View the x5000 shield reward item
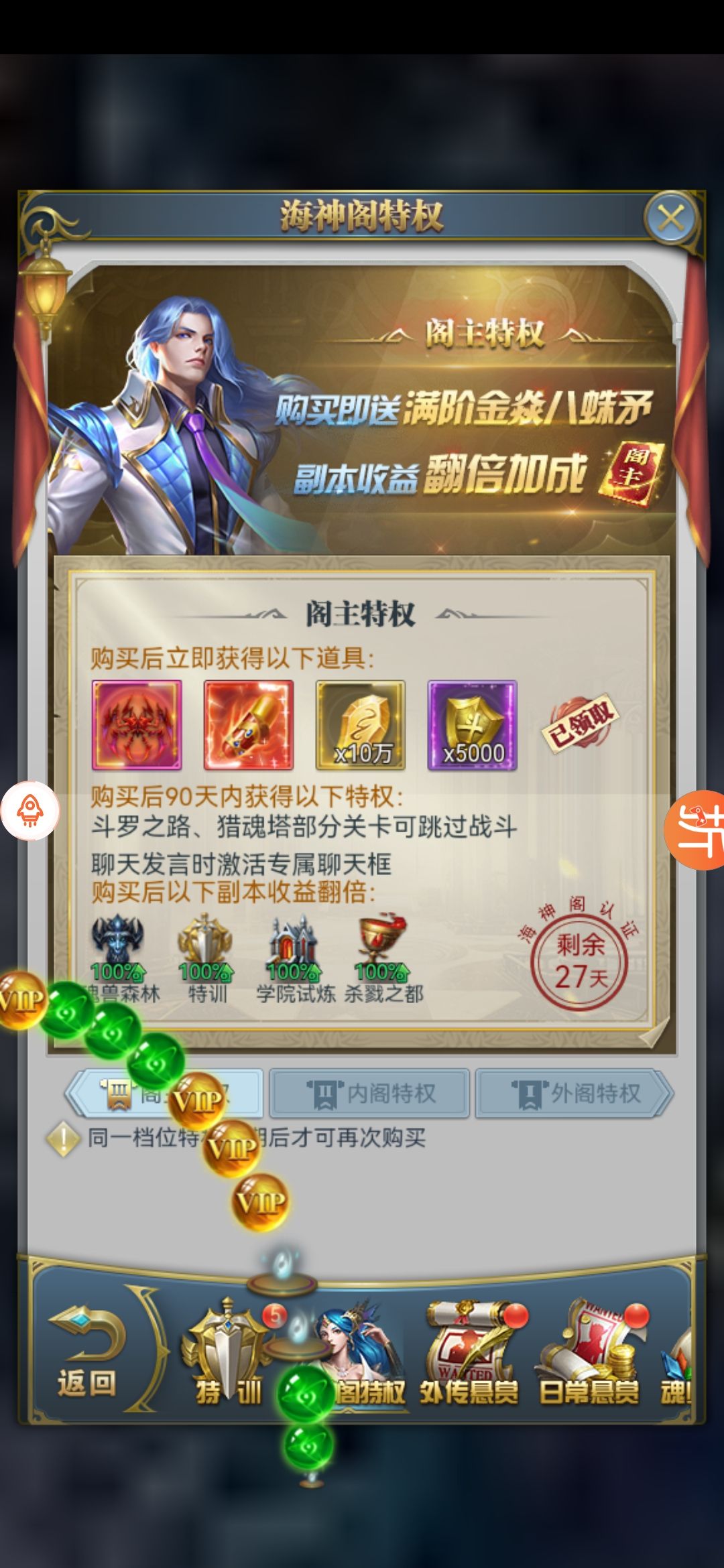 473,725
